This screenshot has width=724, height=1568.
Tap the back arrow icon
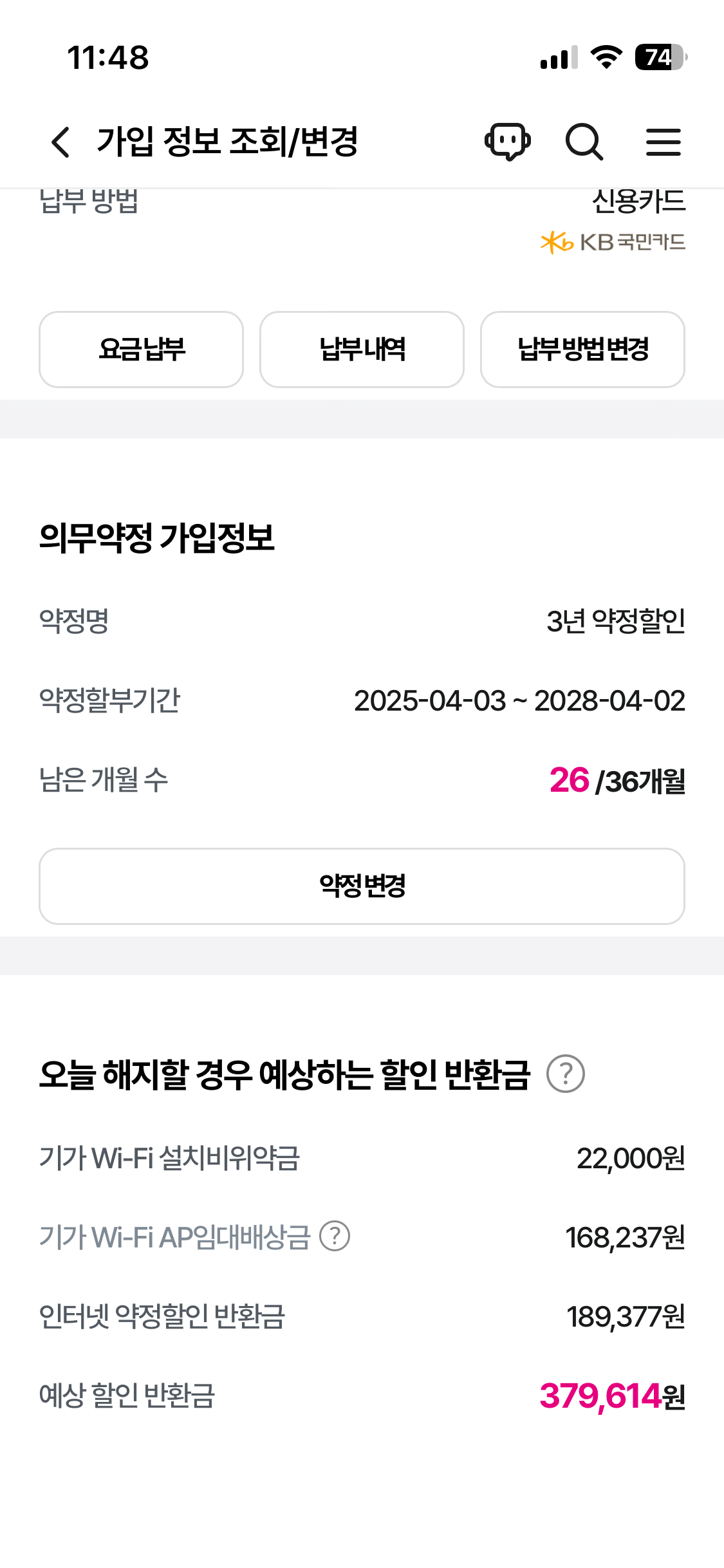[60, 142]
